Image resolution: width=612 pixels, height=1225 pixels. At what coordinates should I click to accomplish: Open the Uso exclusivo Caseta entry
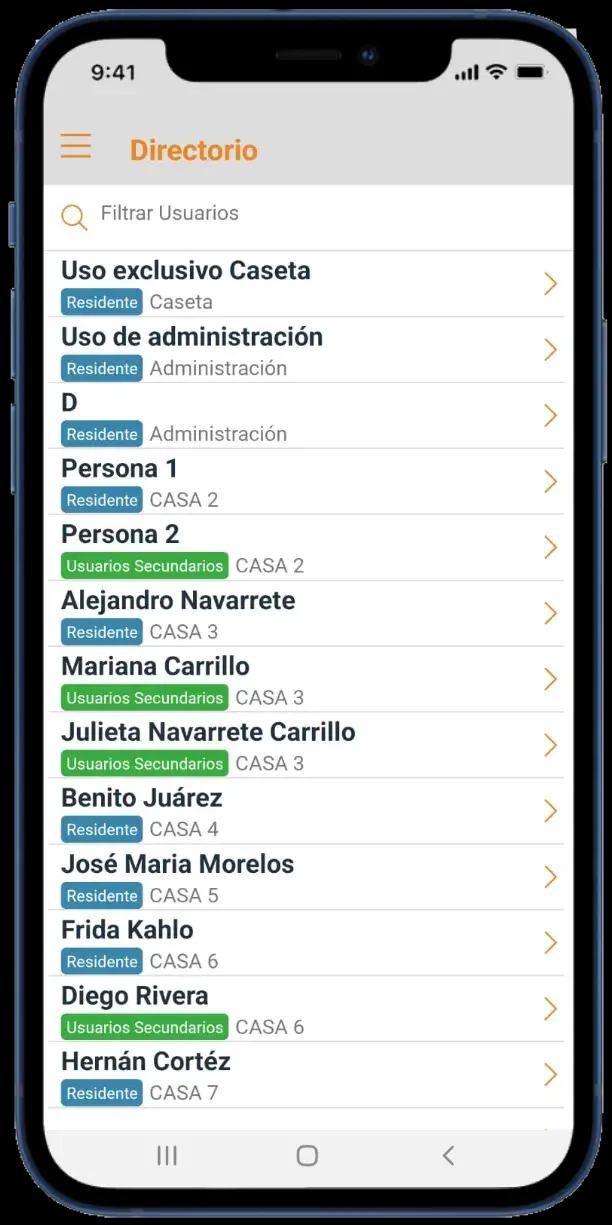[x=305, y=285]
